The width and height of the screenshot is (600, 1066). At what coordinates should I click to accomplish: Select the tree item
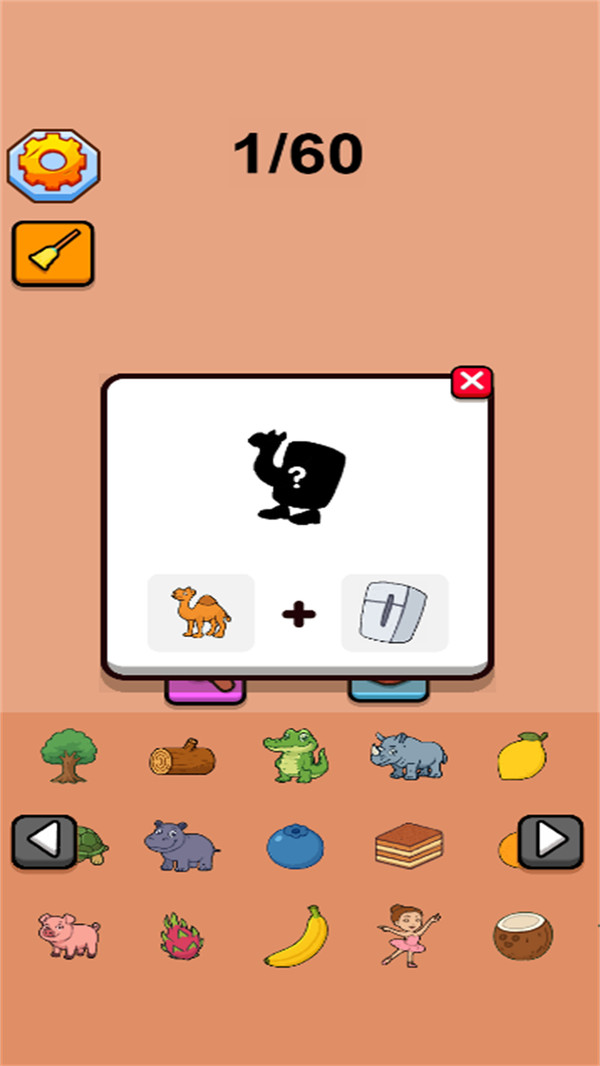click(x=69, y=756)
